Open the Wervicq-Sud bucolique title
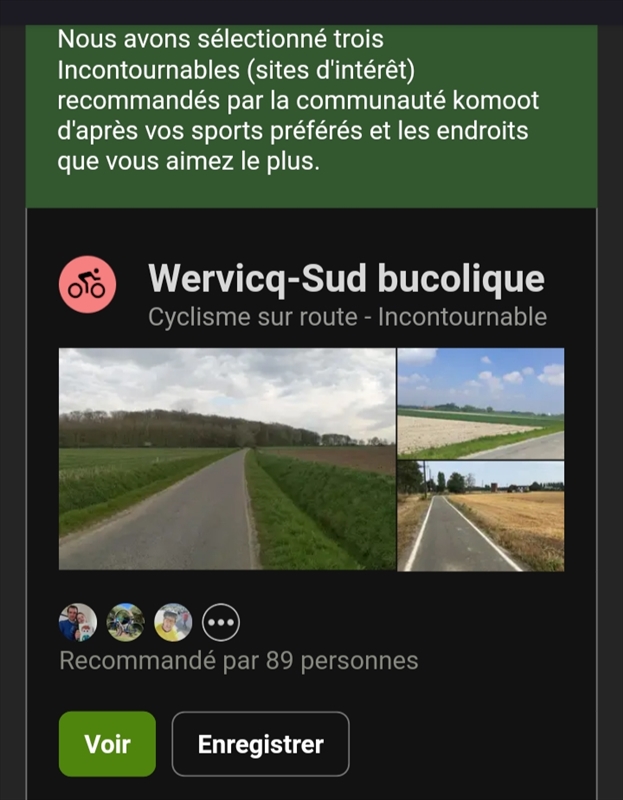 click(346, 279)
